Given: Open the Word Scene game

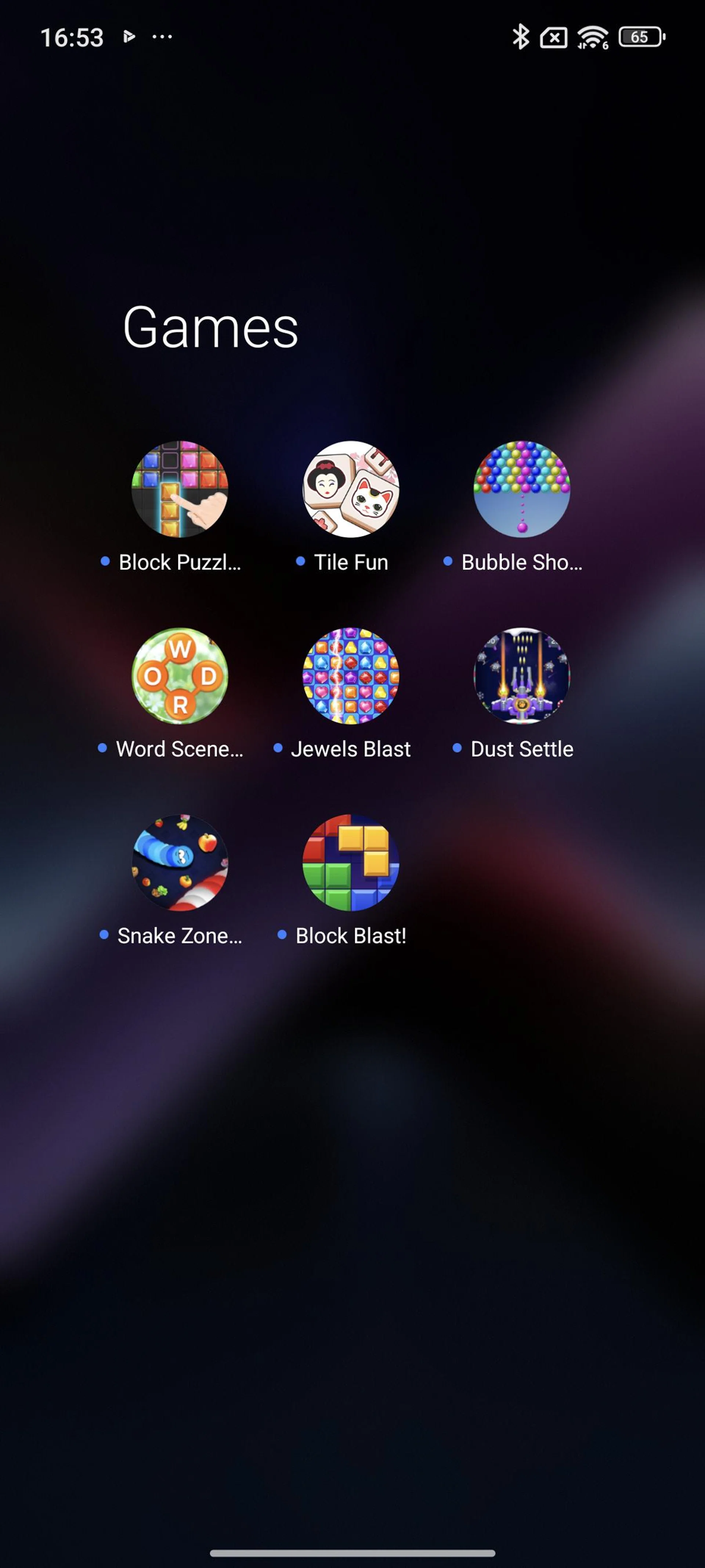Looking at the screenshot, I should click(180, 676).
